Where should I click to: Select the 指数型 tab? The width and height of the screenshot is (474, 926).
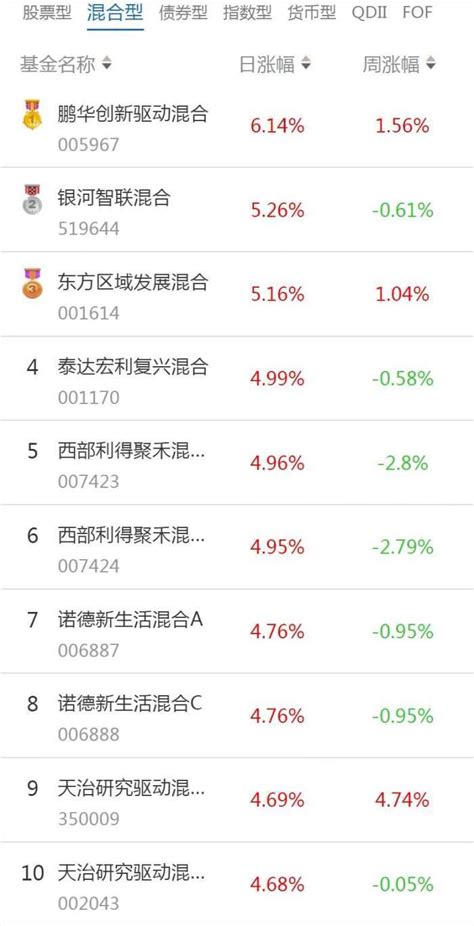[247, 12]
